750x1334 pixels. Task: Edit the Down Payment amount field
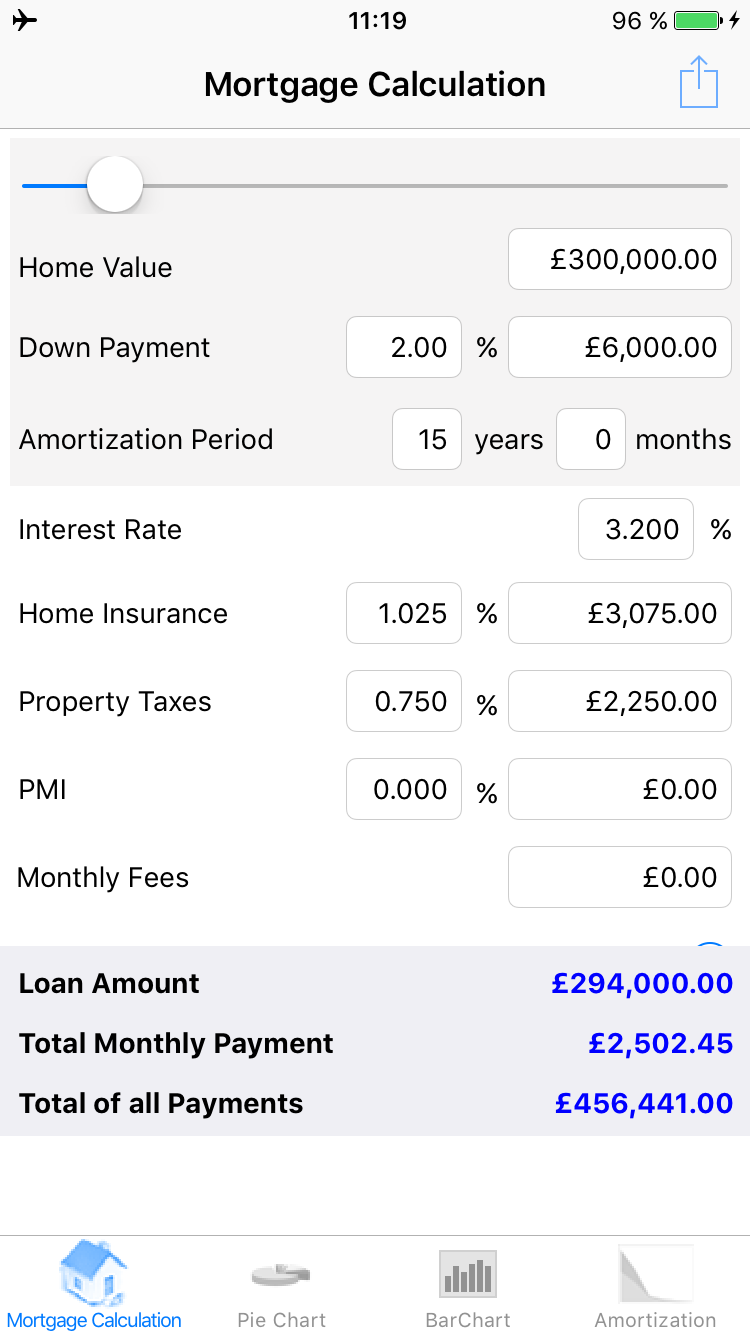tap(620, 347)
